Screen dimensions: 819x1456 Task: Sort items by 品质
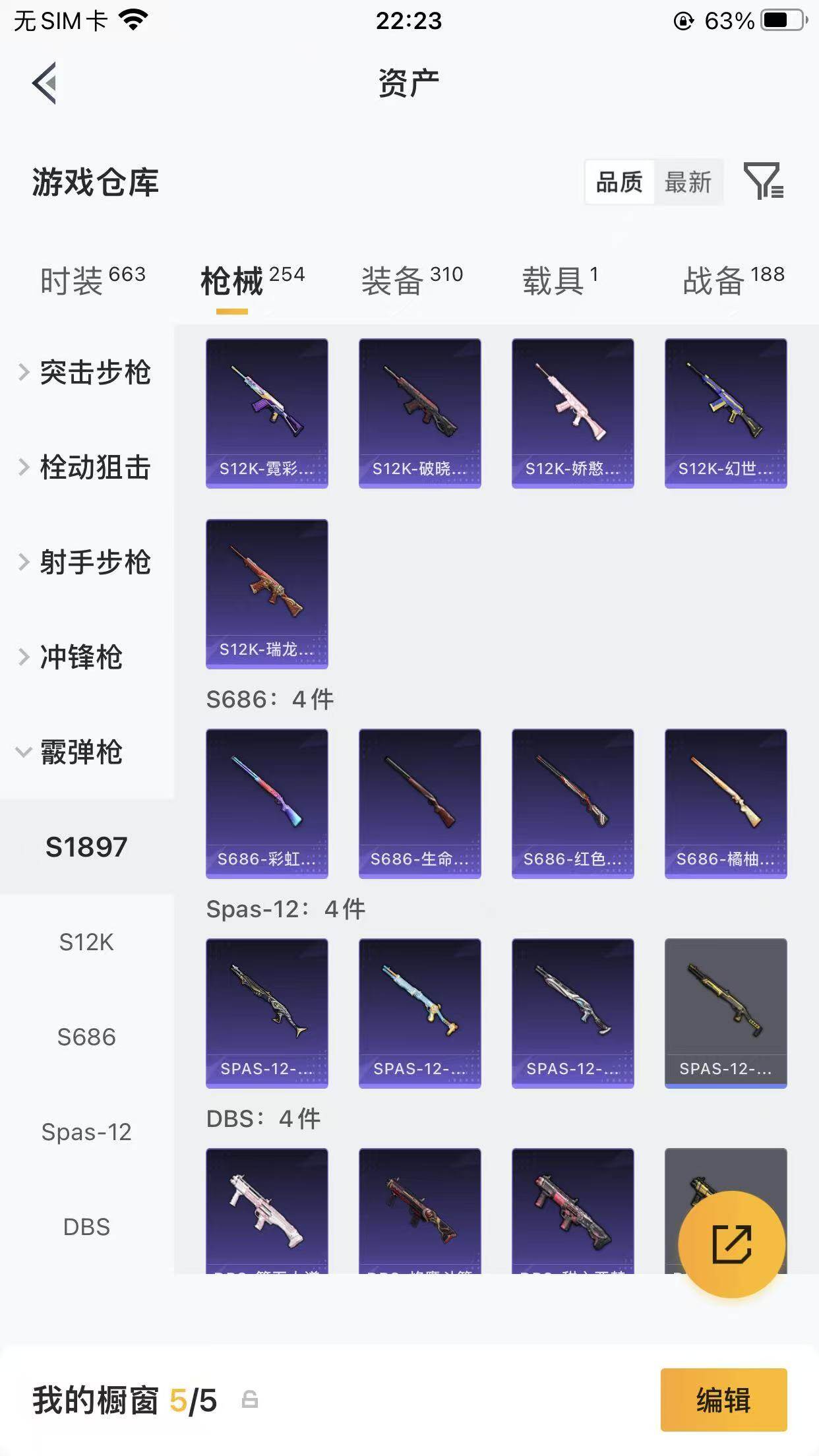(x=619, y=183)
